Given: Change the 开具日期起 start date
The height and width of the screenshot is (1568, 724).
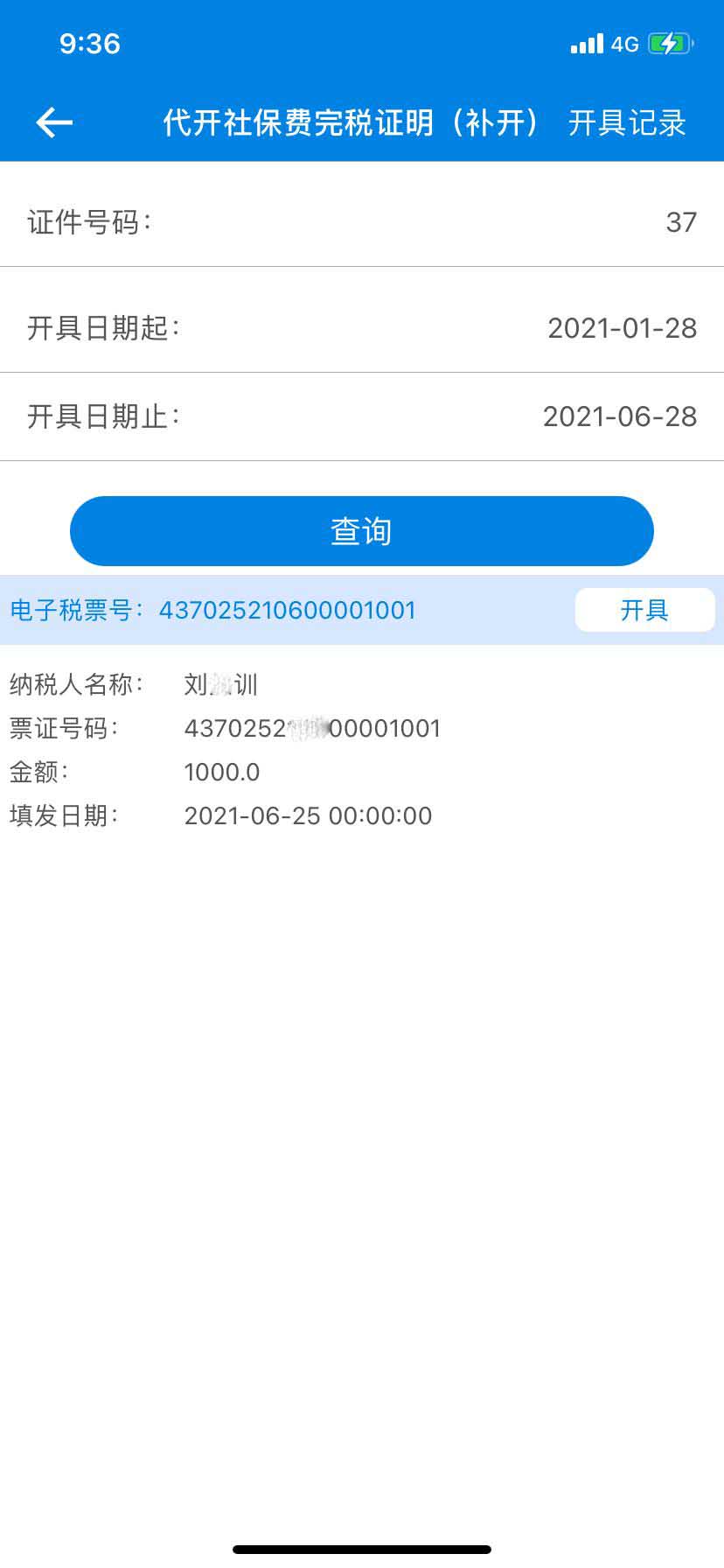Looking at the screenshot, I should pyautogui.click(x=621, y=328).
